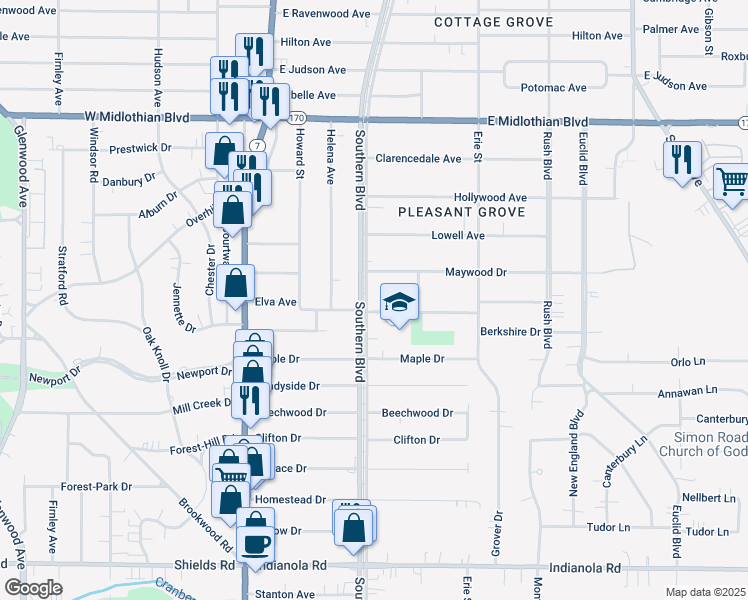Open the restaurant marker at Hilton Ave
The image size is (748, 600).
(x=254, y=52)
